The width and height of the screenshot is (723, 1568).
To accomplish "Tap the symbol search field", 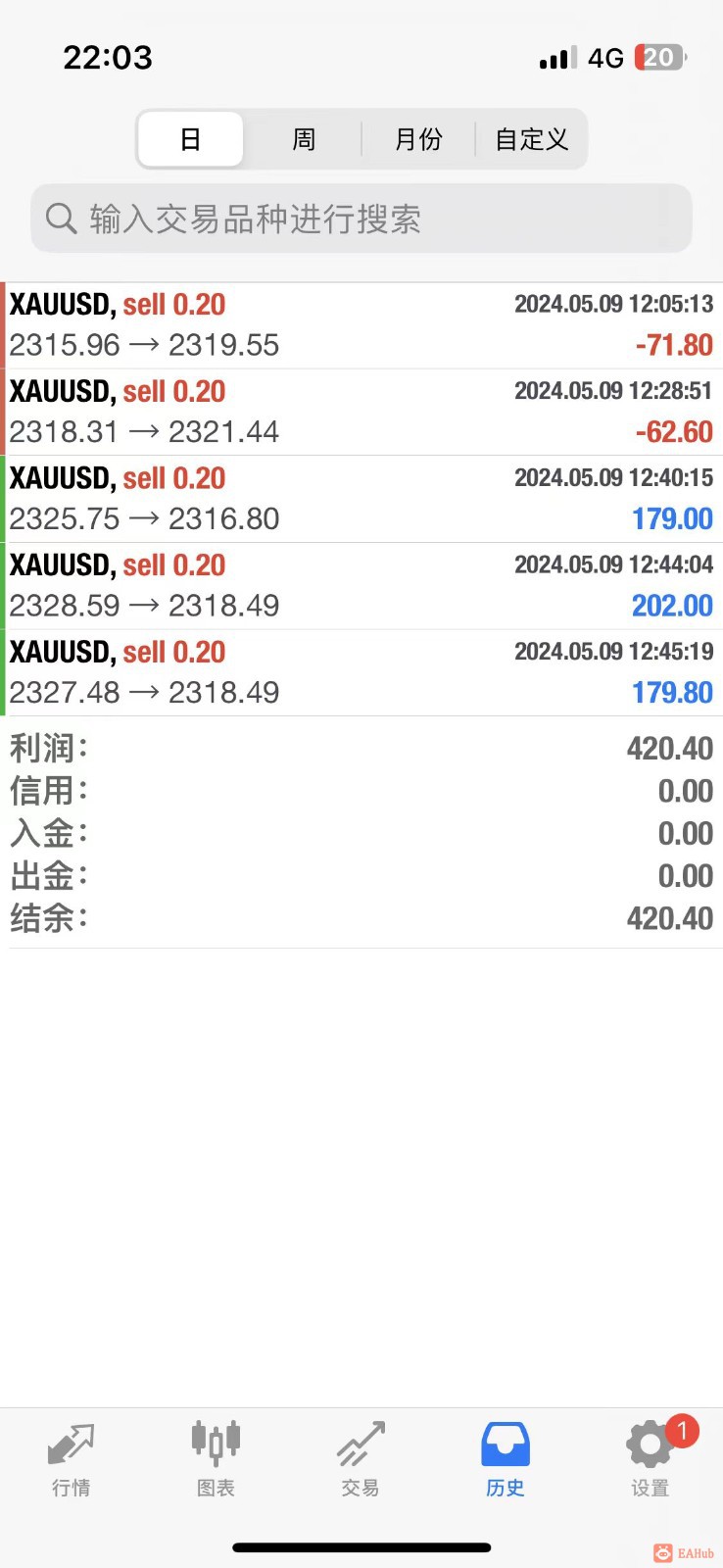I will tap(361, 219).
